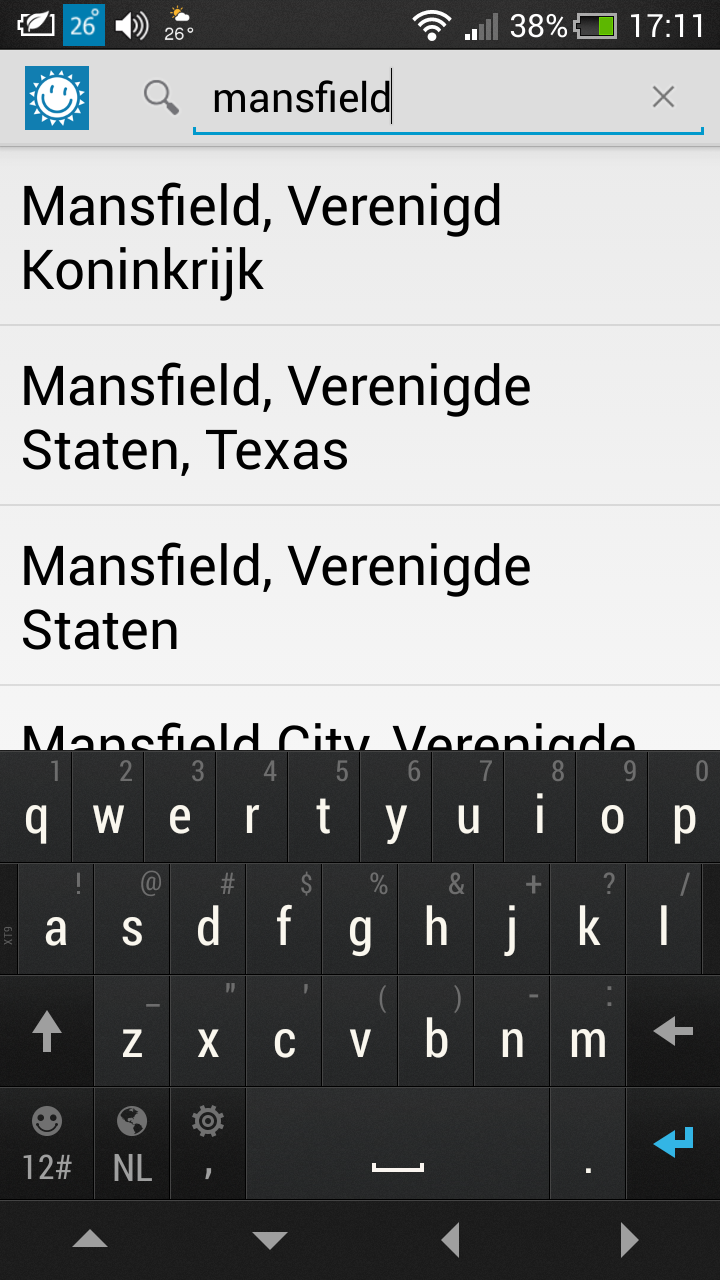The image size is (720, 1280).
Task: Open the 12# symbols keyboard
Action: pyautogui.click(x=47, y=1145)
